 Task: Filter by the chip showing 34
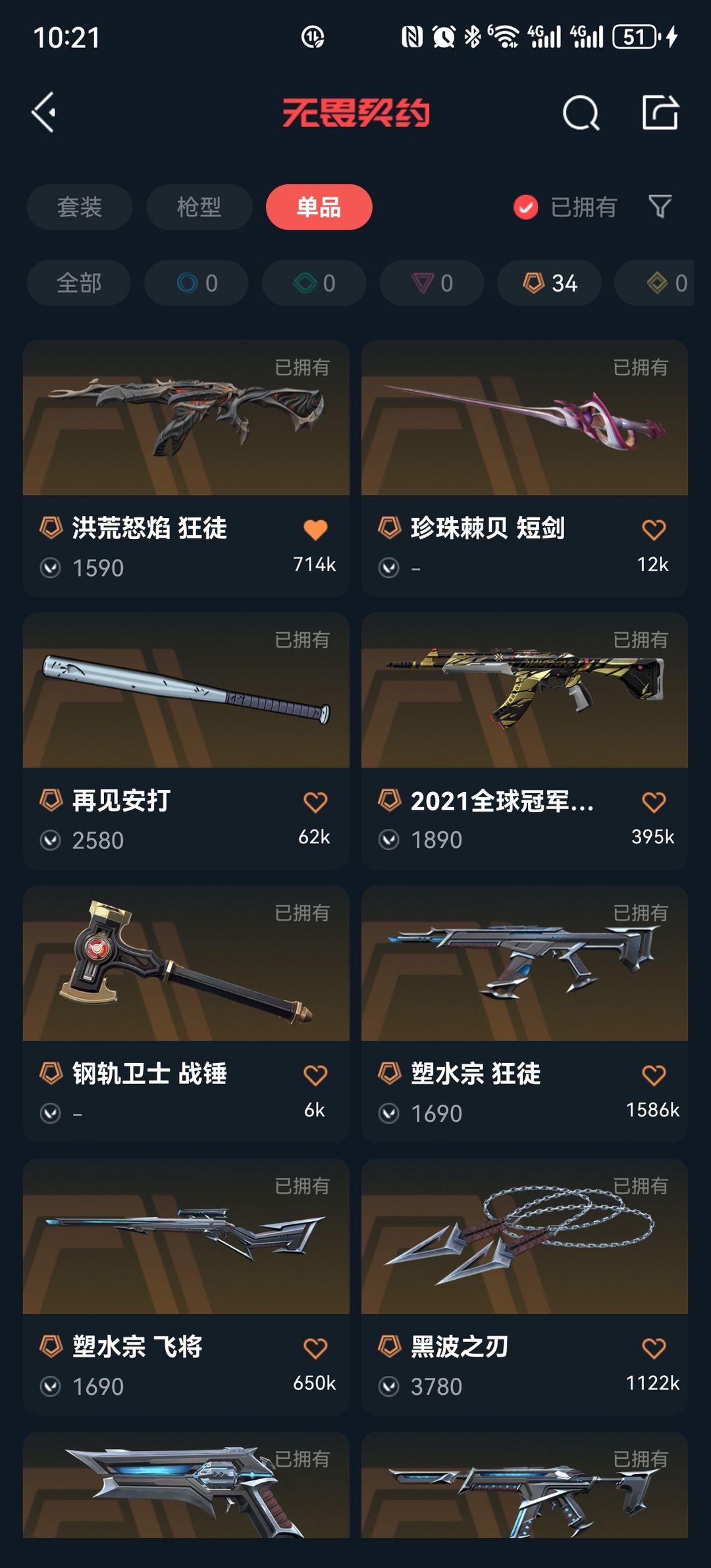(549, 283)
